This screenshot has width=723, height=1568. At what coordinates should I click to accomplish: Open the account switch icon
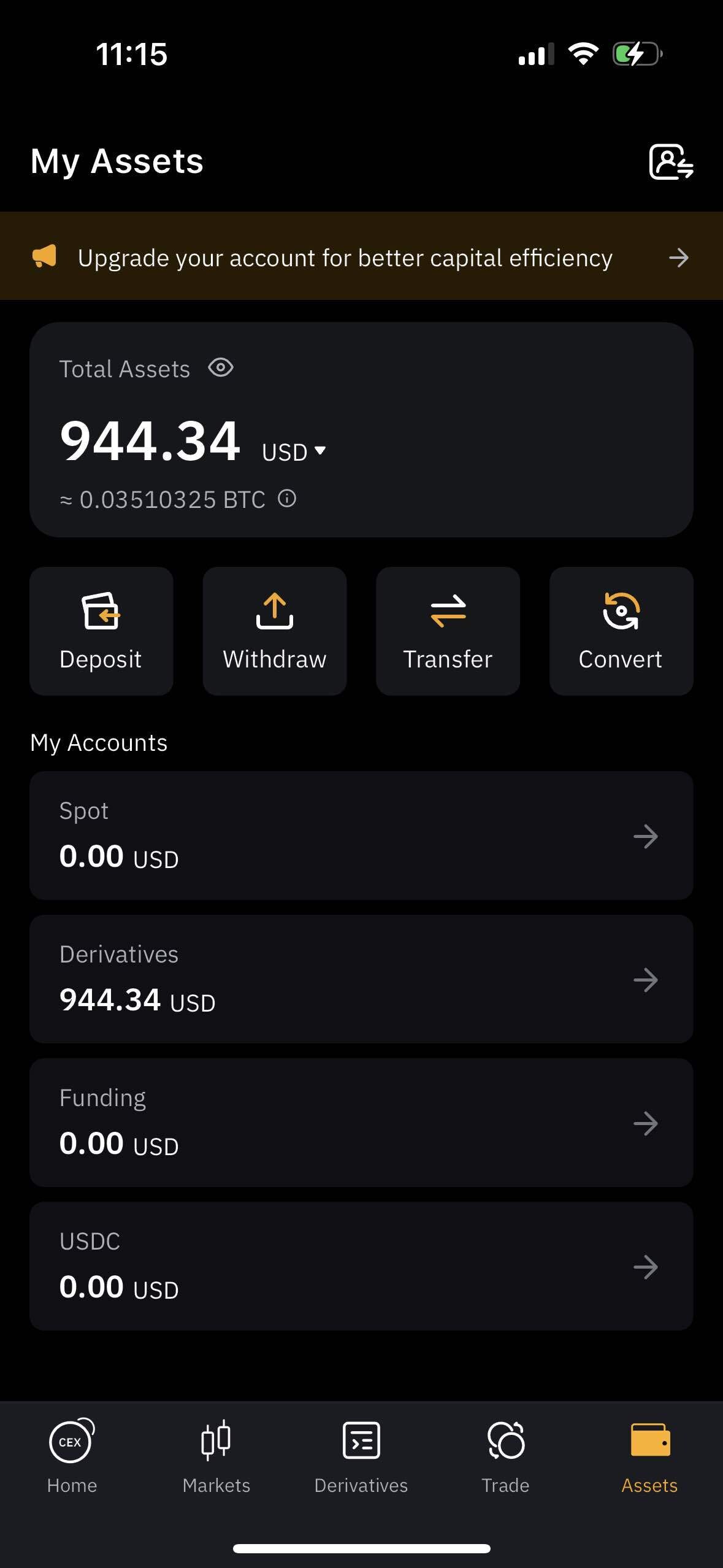click(x=671, y=162)
